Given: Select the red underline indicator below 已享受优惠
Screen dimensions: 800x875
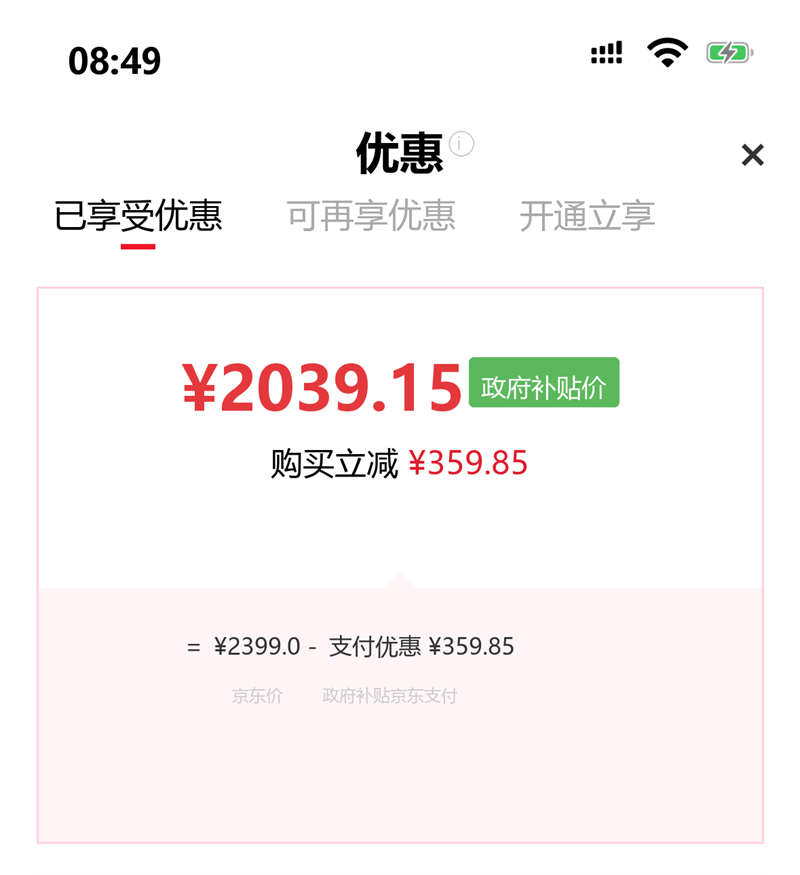Looking at the screenshot, I should click(x=140, y=243).
